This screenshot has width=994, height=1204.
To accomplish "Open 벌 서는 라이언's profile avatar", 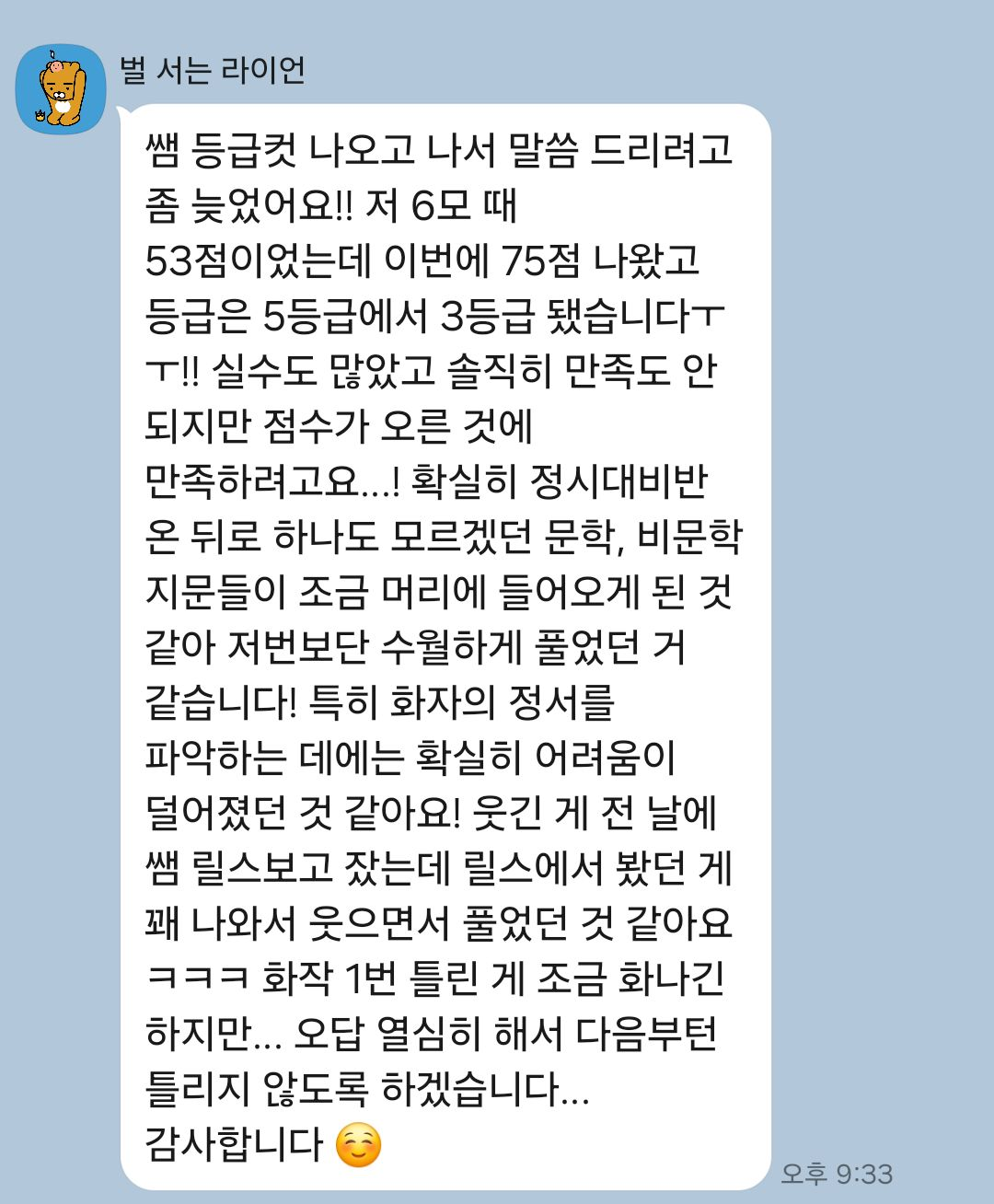I will coord(61,89).
